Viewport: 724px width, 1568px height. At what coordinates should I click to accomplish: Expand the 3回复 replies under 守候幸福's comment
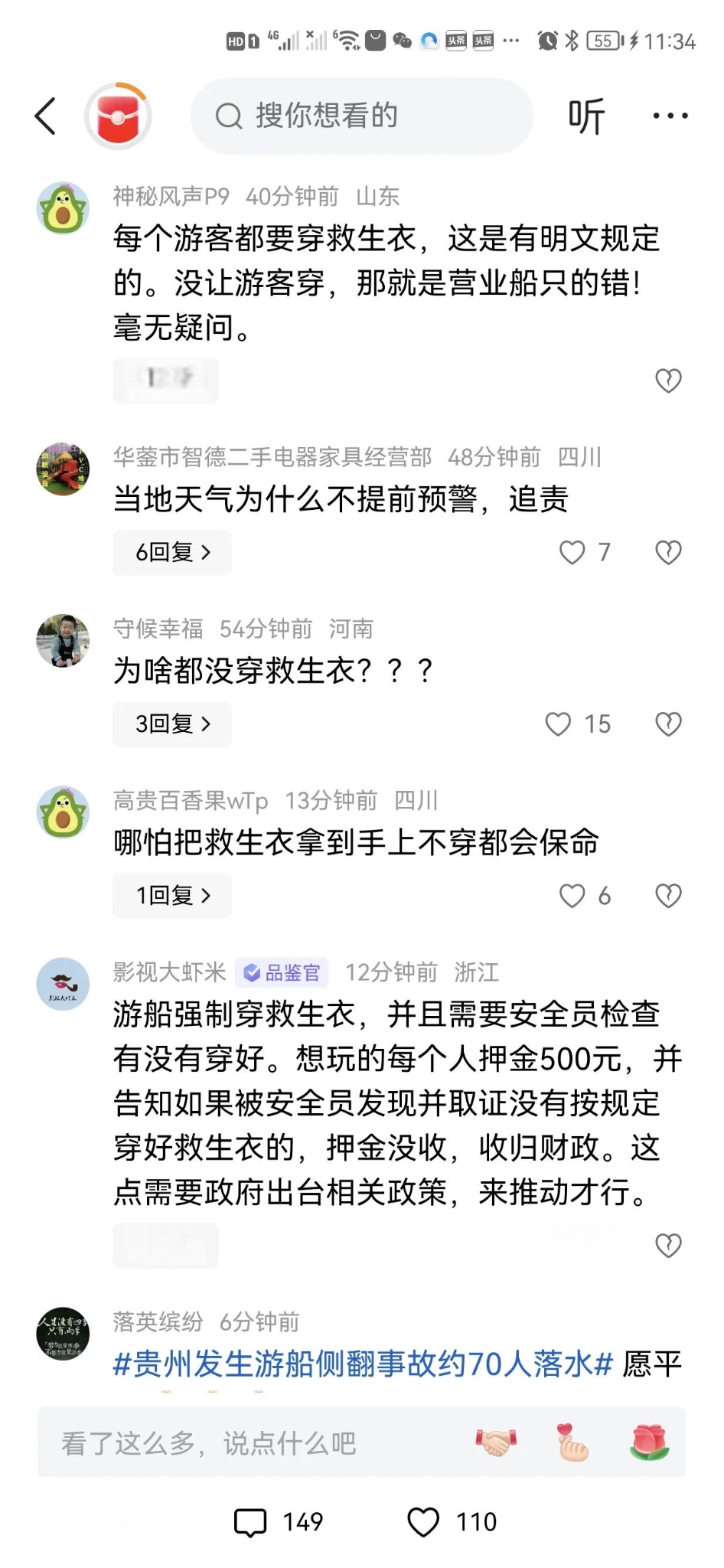point(172,724)
